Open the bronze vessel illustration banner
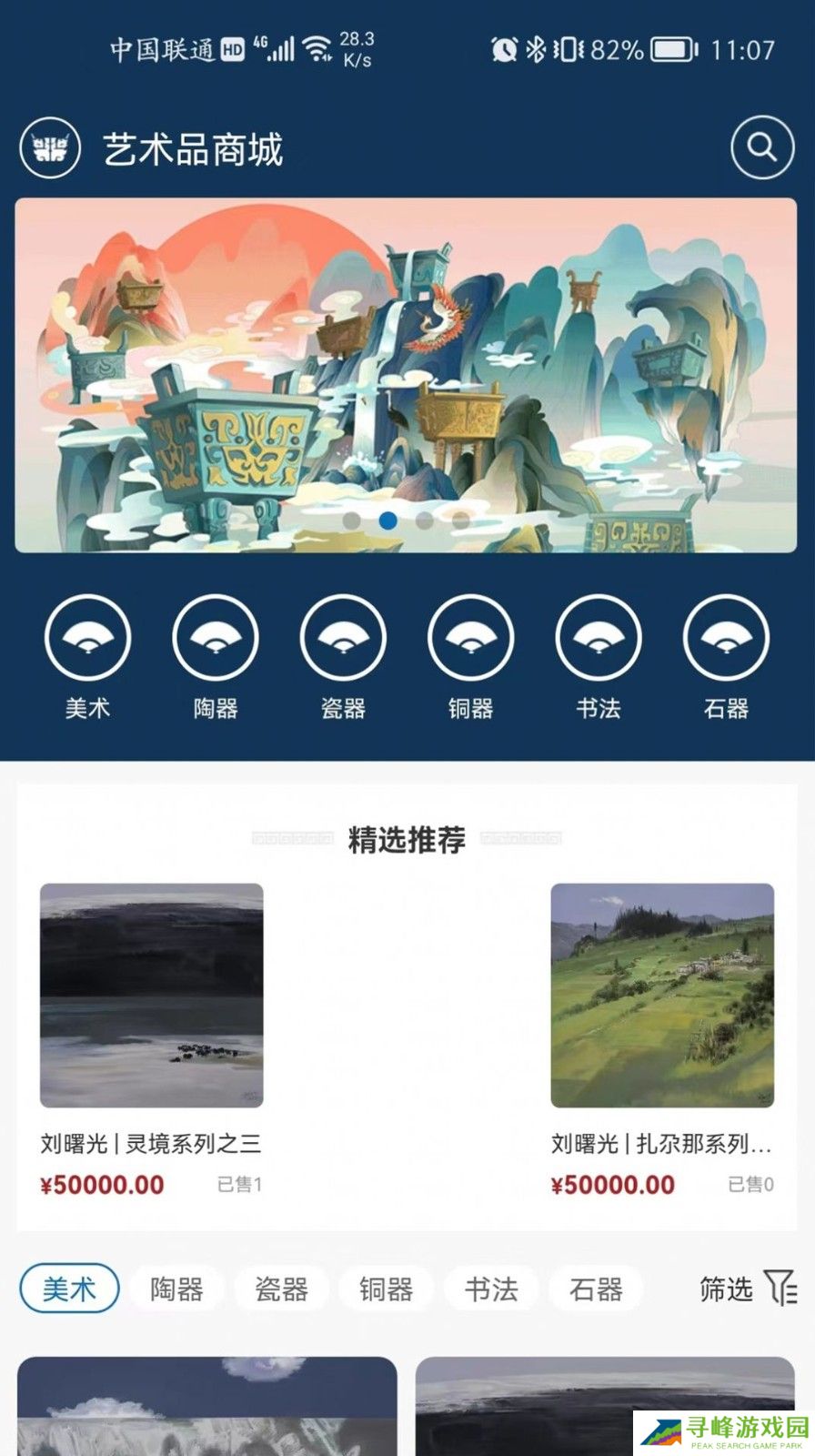This screenshot has height=1456, width=815. tap(406, 375)
